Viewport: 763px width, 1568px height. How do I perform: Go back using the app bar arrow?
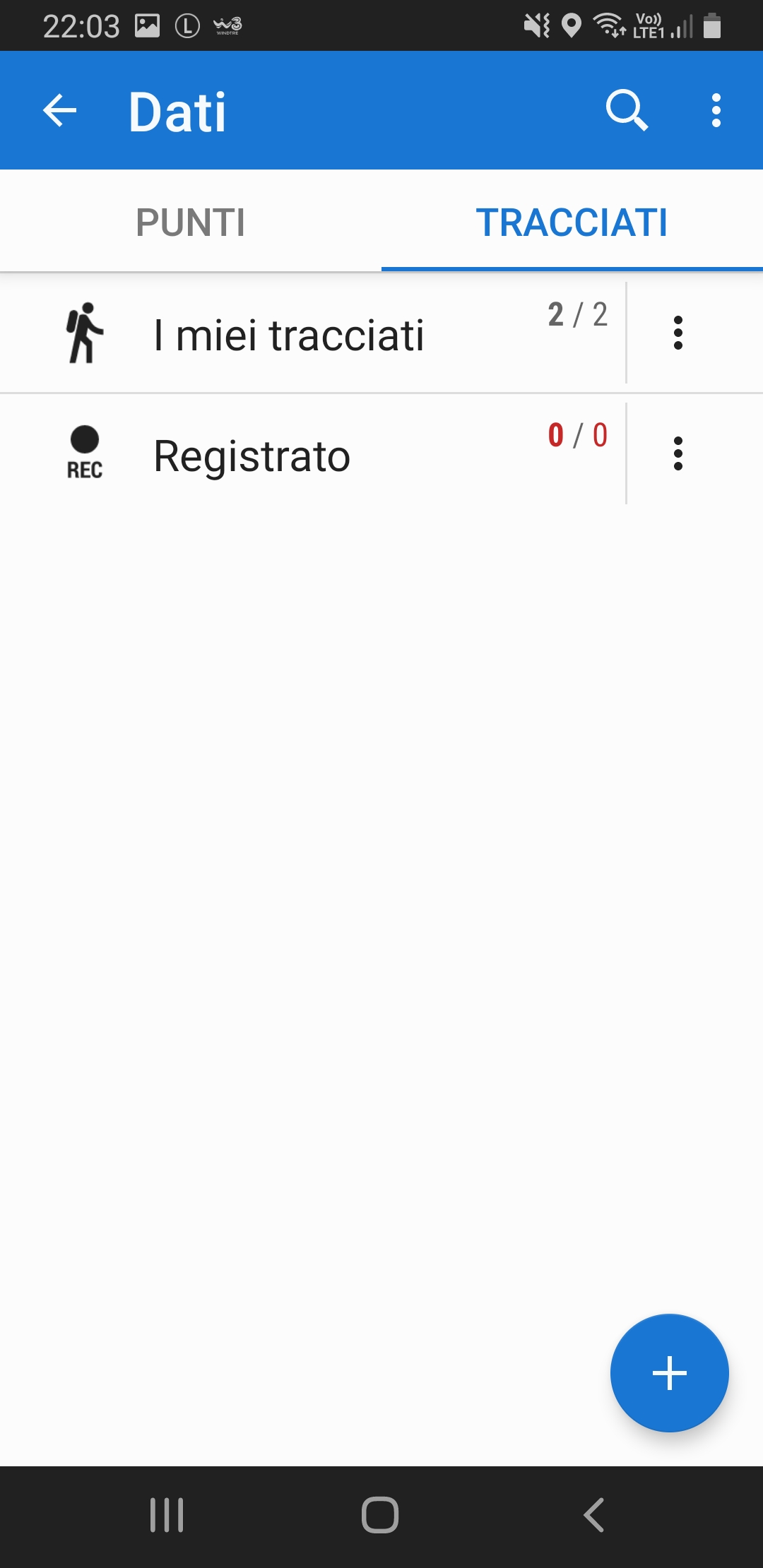tap(60, 111)
